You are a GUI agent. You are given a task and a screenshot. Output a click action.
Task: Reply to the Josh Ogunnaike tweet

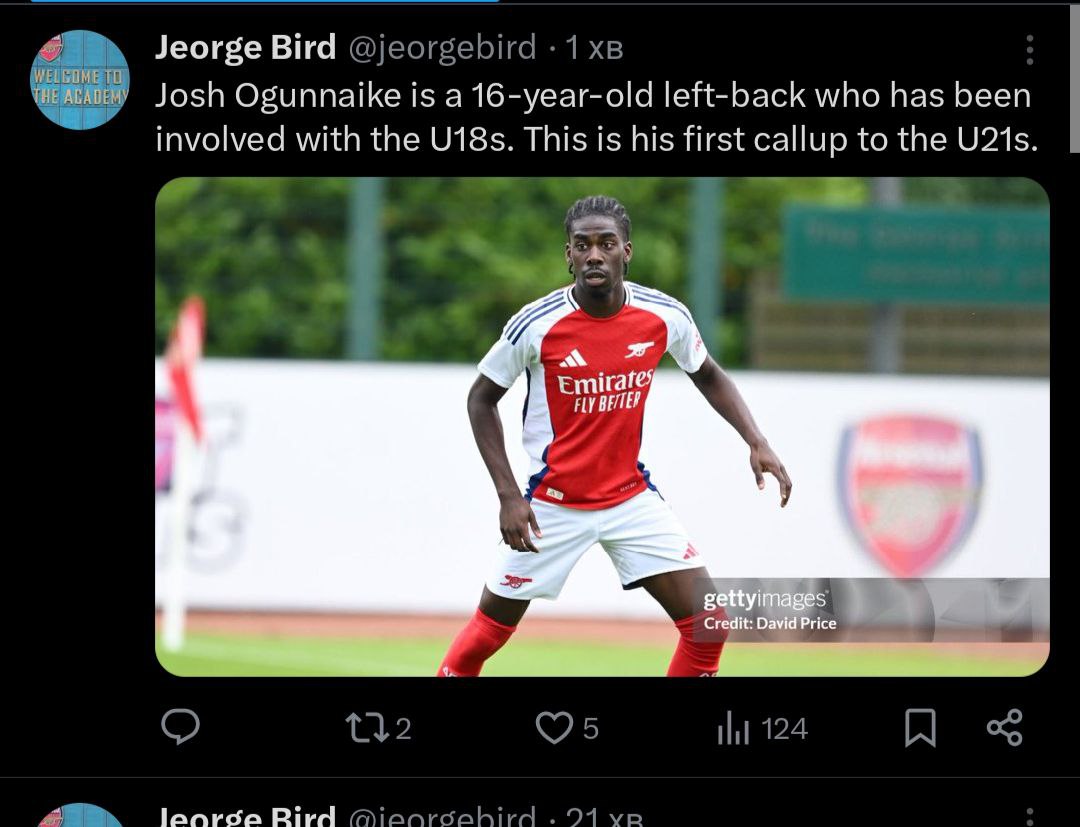181,727
